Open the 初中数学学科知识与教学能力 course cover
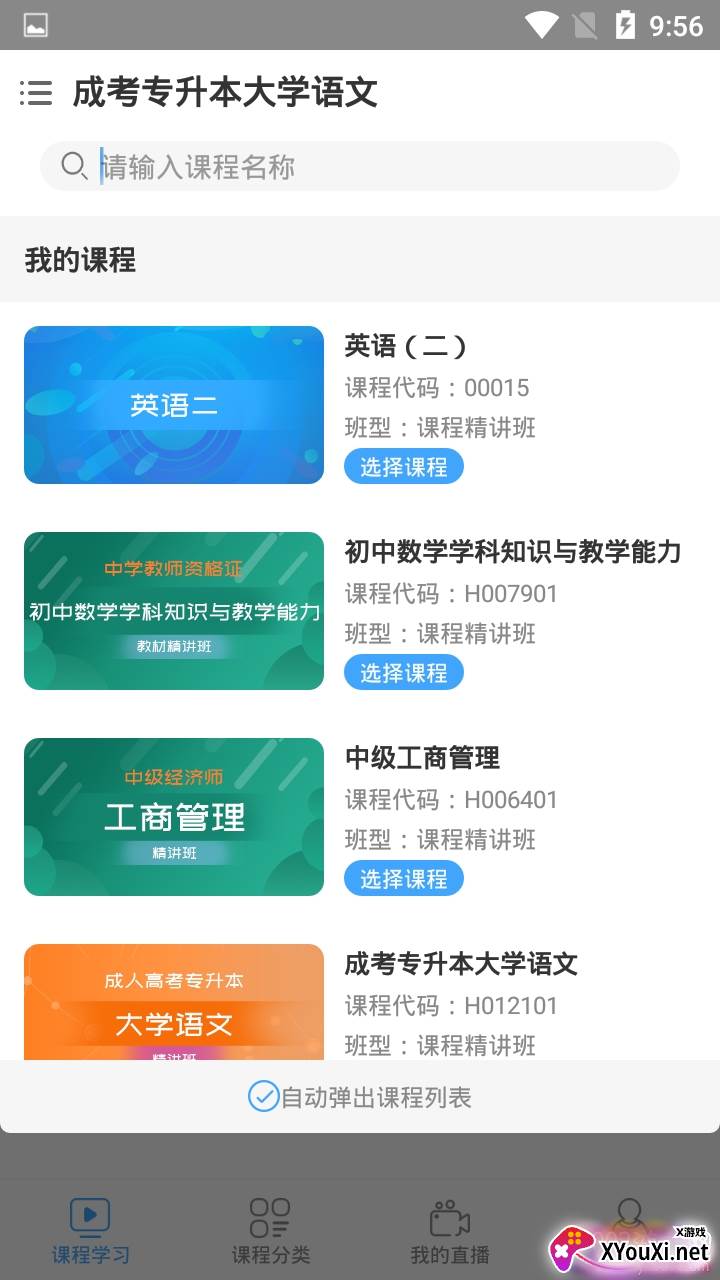720x1280 pixels. click(x=174, y=611)
